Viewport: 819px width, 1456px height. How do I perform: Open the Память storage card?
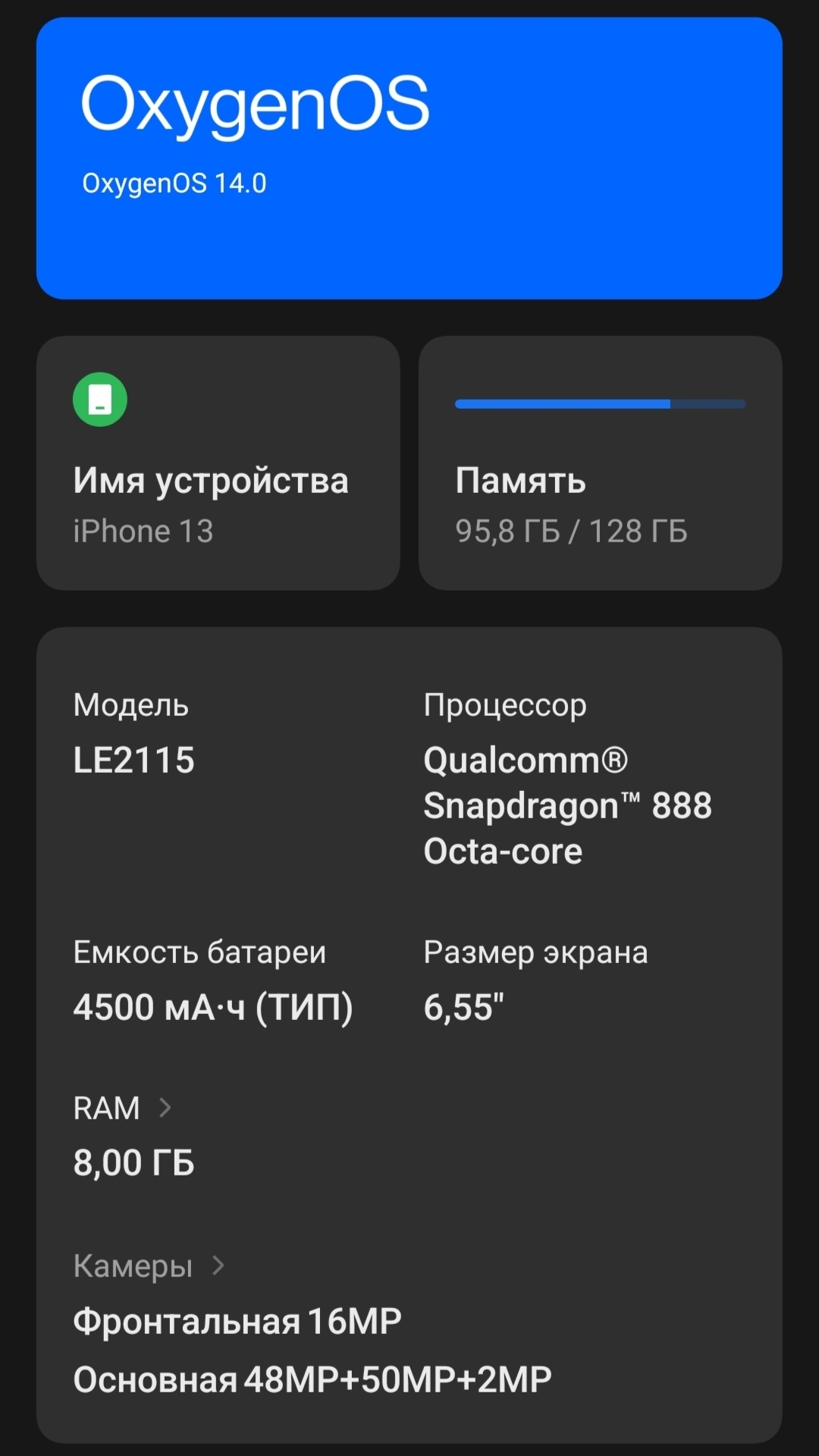[x=600, y=463]
